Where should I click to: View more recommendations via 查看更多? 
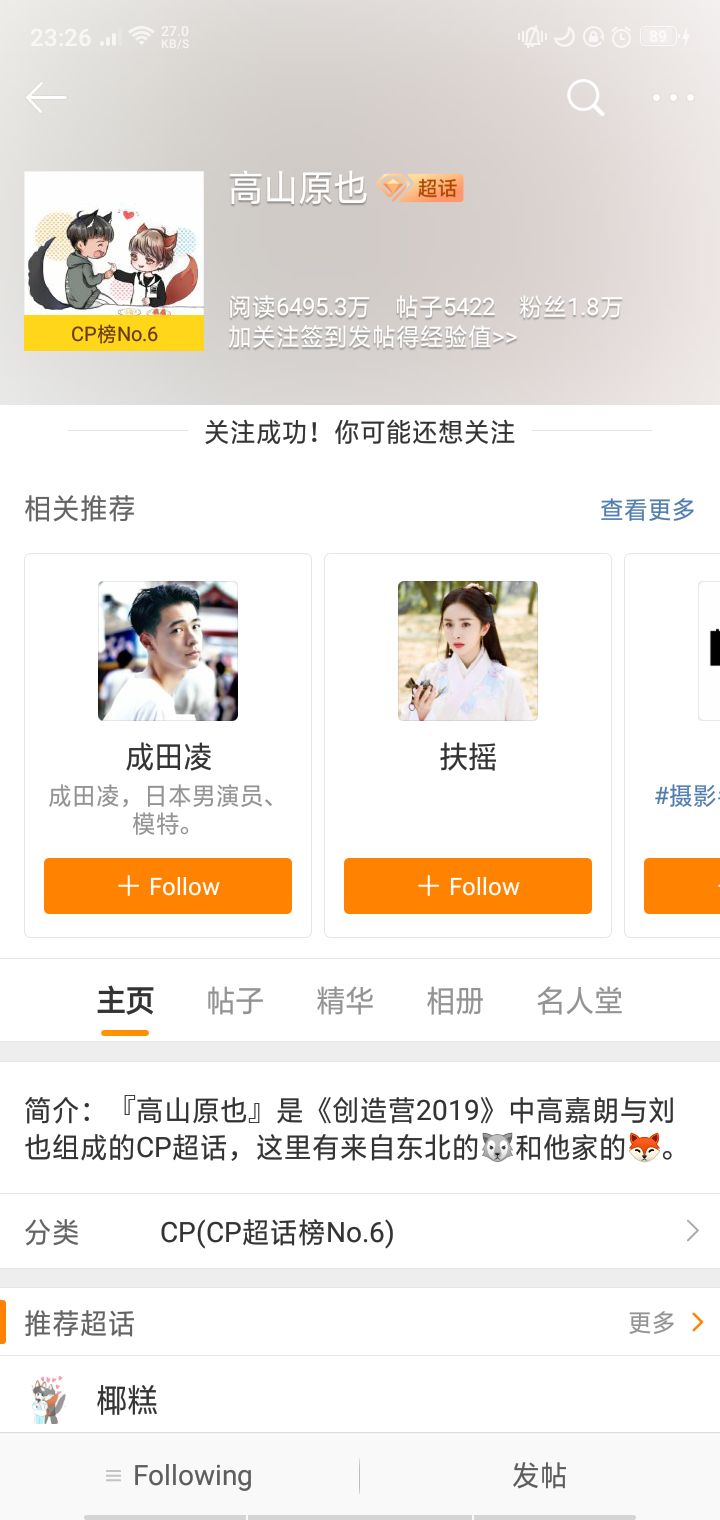tap(647, 510)
